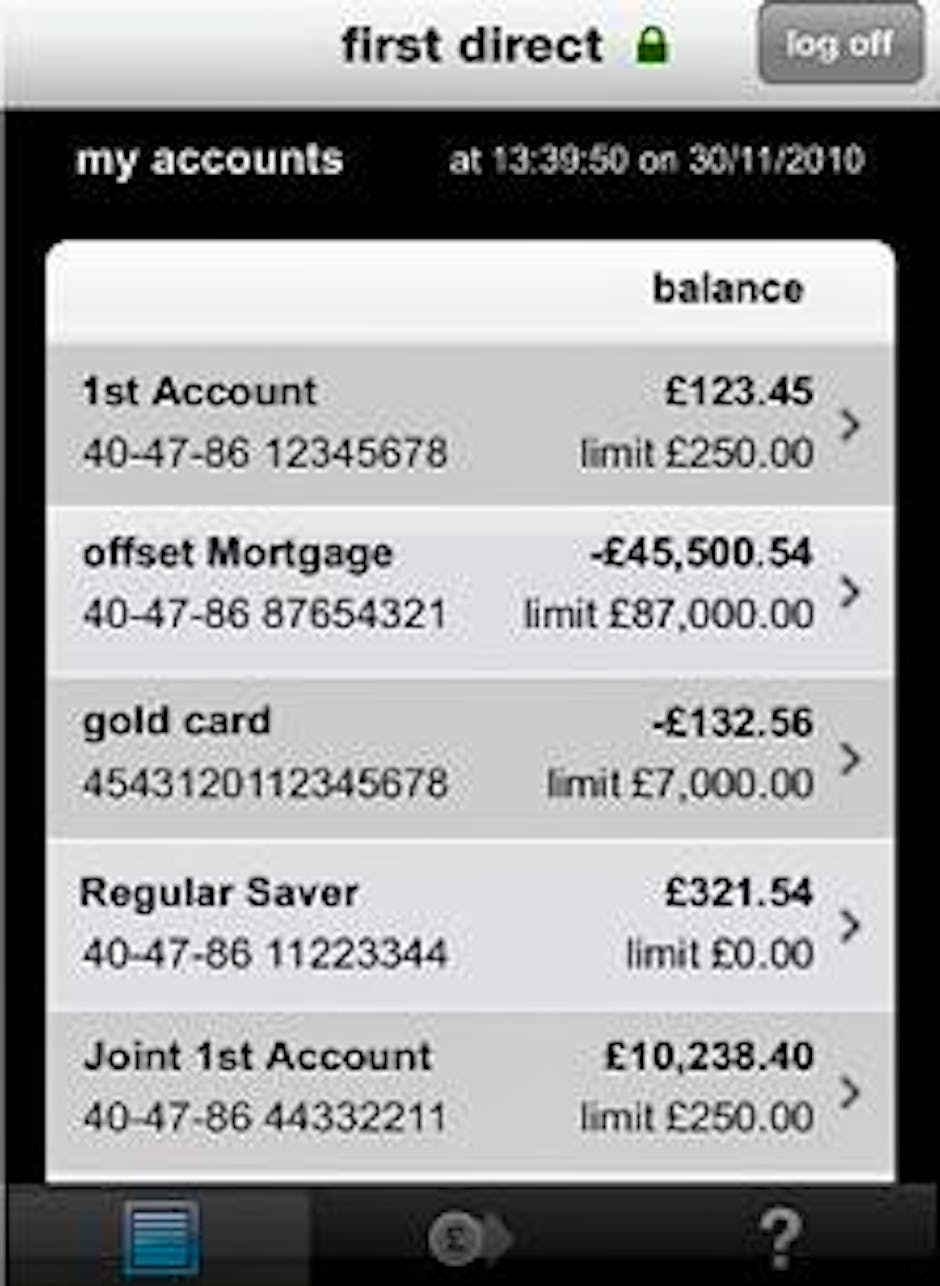The image size is (940, 1286).
Task: Go to the payments and transfers tab
Action: (470, 1238)
